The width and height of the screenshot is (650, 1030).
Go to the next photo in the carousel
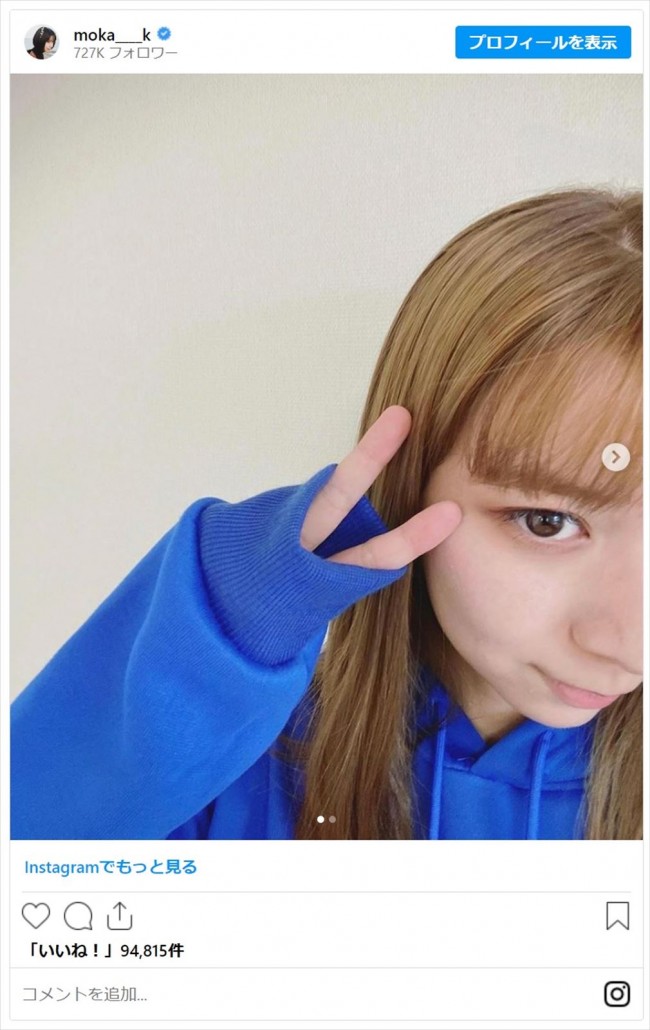[616, 457]
